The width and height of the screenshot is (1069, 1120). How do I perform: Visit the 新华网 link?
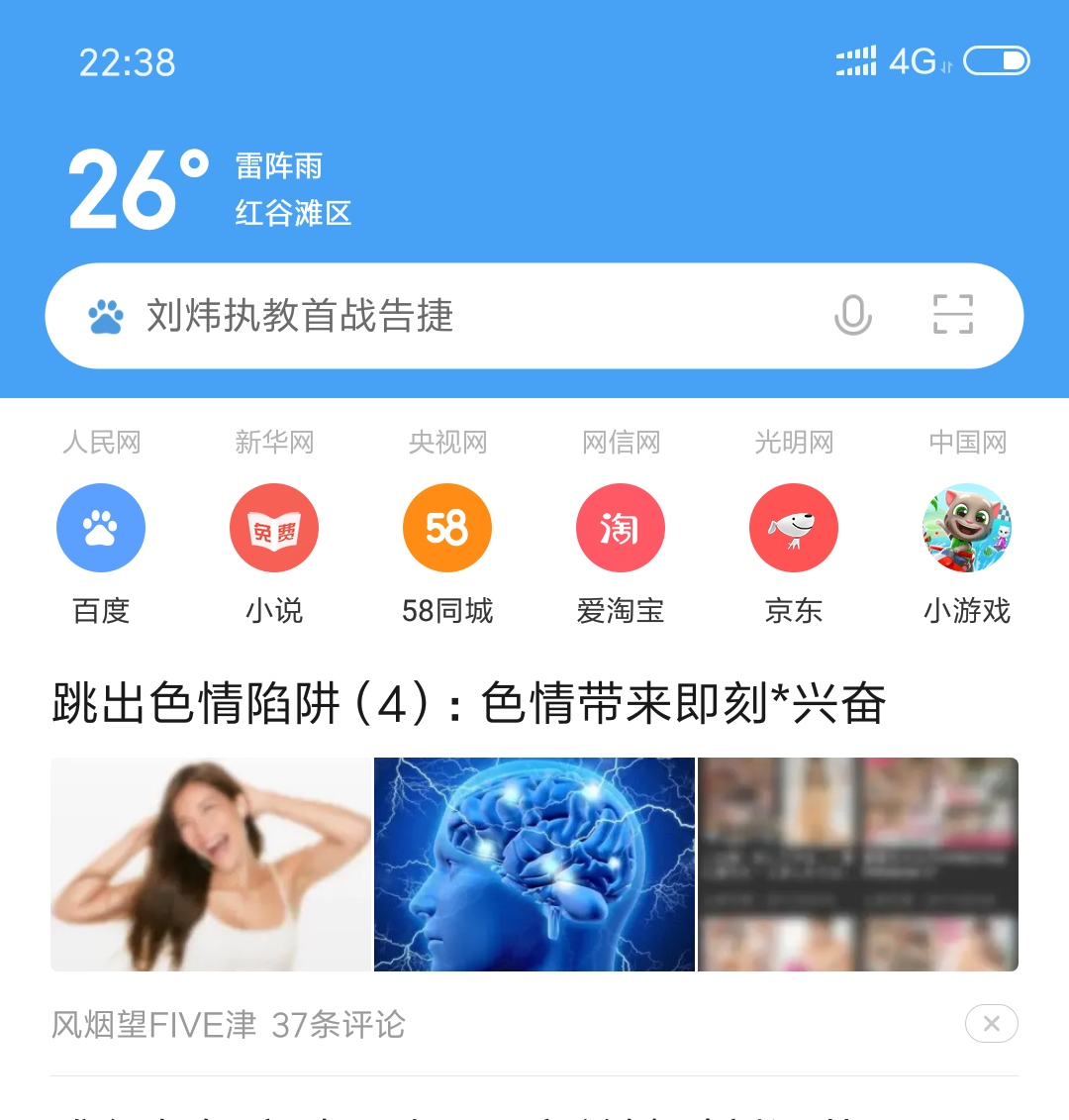pyautogui.click(x=274, y=442)
